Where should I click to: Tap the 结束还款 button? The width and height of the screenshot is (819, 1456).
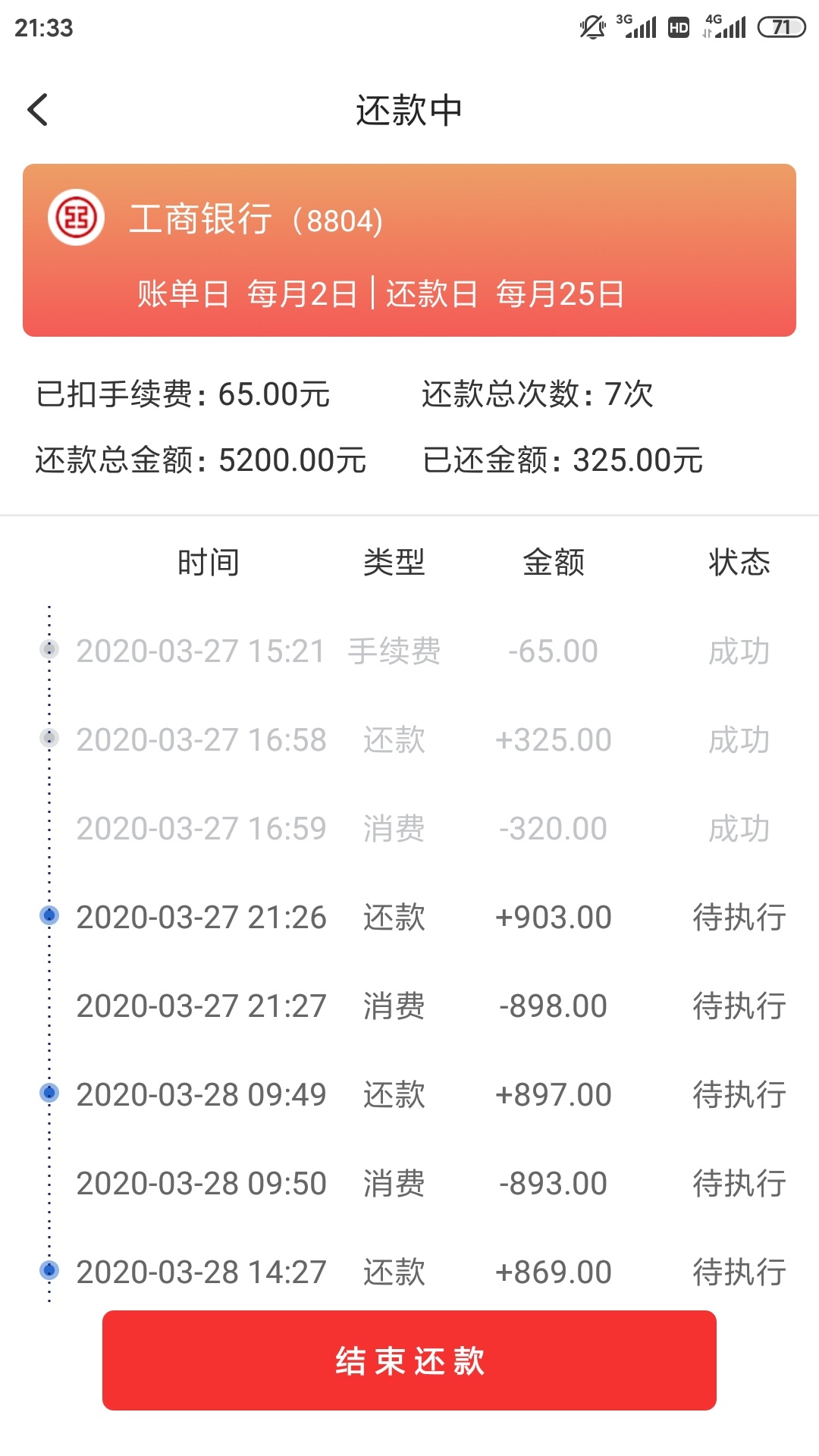(x=409, y=1360)
